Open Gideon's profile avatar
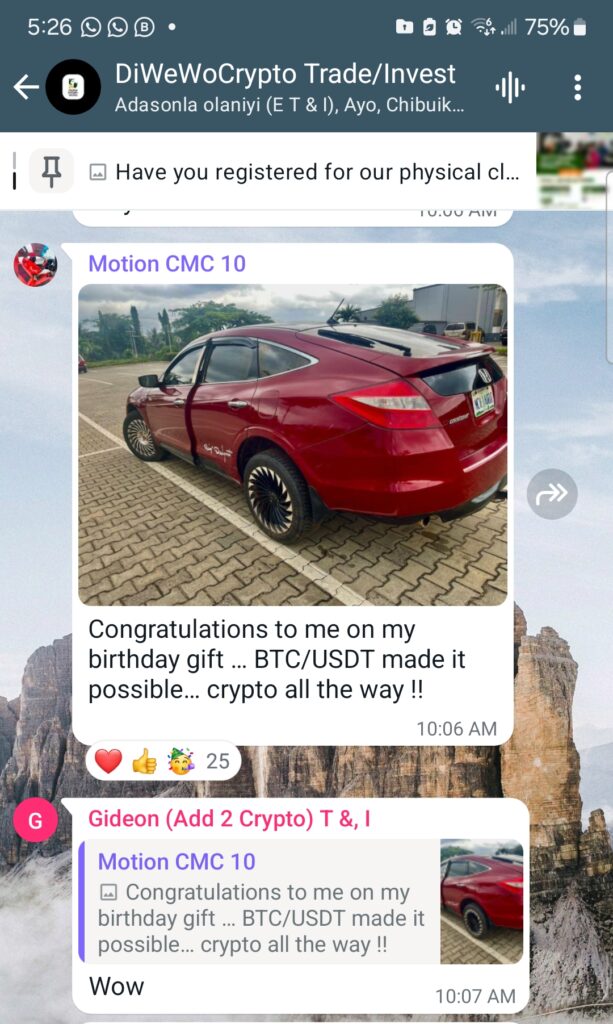The height and width of the screenshot is (1024, 613). click(x=35, y=822)
